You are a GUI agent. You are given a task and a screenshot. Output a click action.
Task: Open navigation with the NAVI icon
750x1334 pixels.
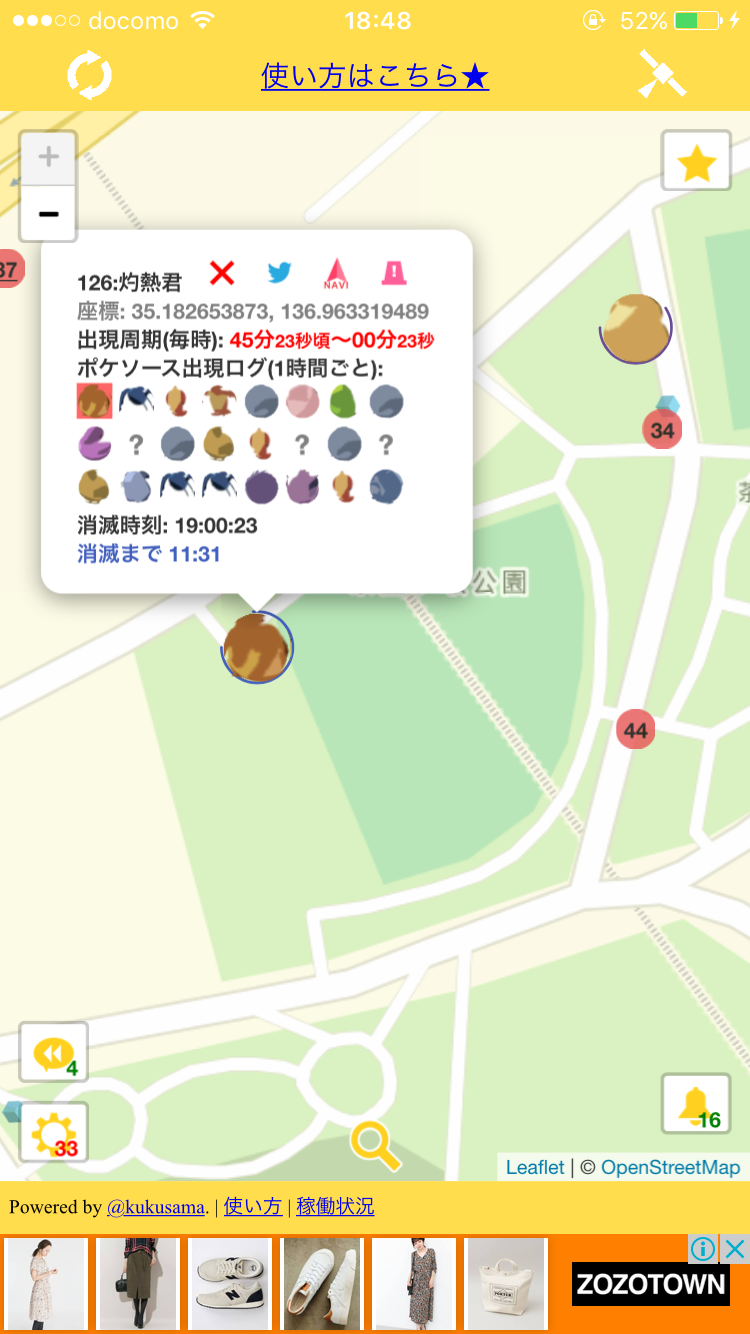pyautogui.click(x=336, y=272)
